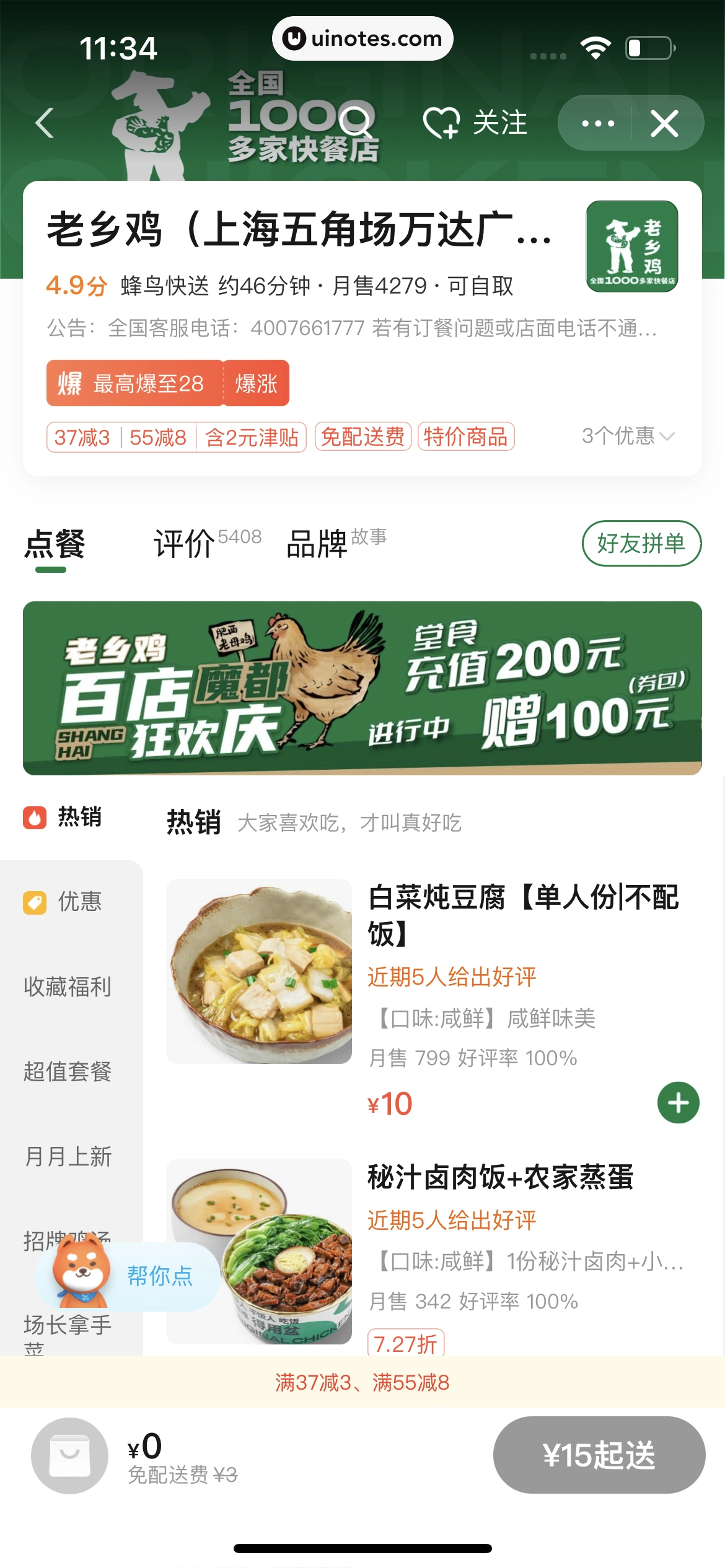Viewport: 725px width, 1568px height.
Task: Add 白菜炖豆腐 with the plus icon
Action: [677, 1102]
